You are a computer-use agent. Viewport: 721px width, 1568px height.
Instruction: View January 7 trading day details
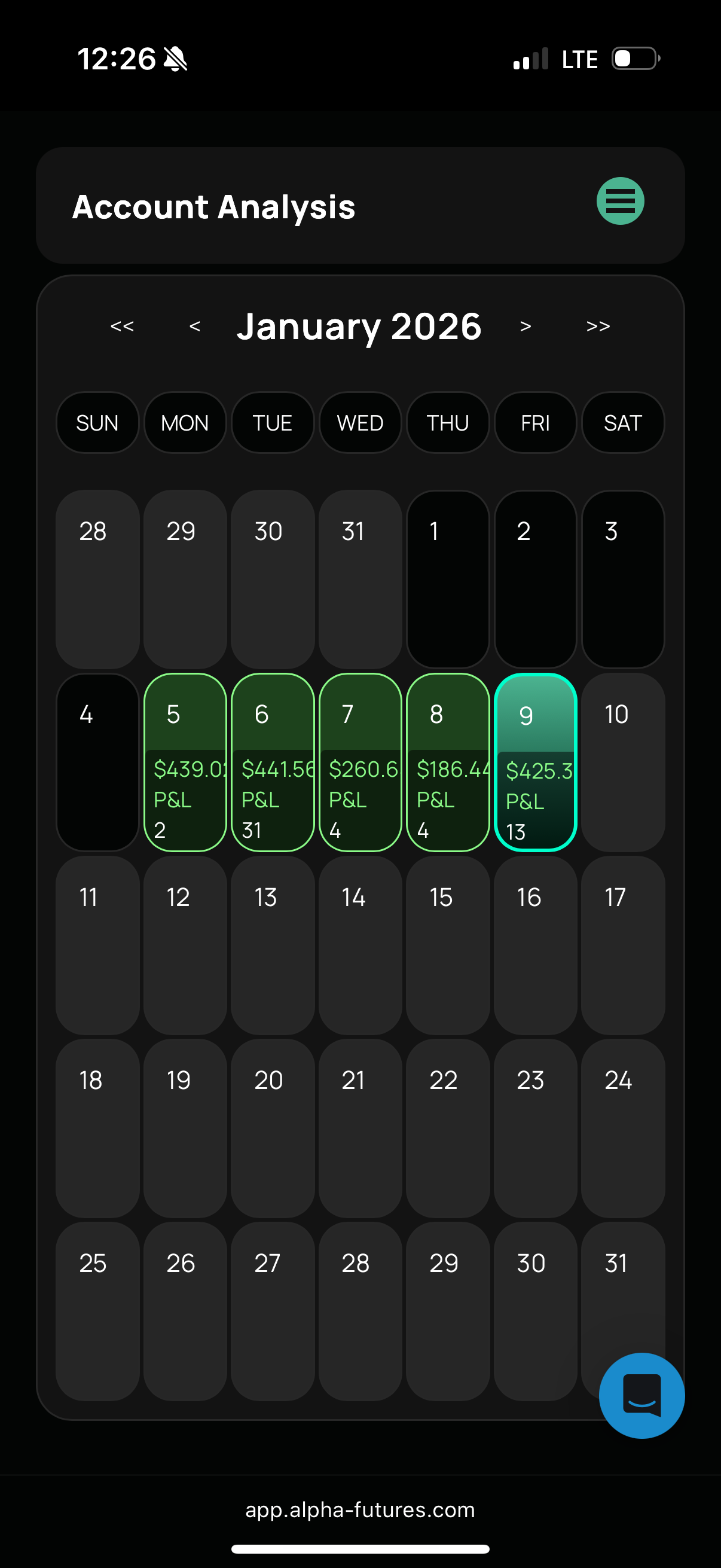coord(360,762)
